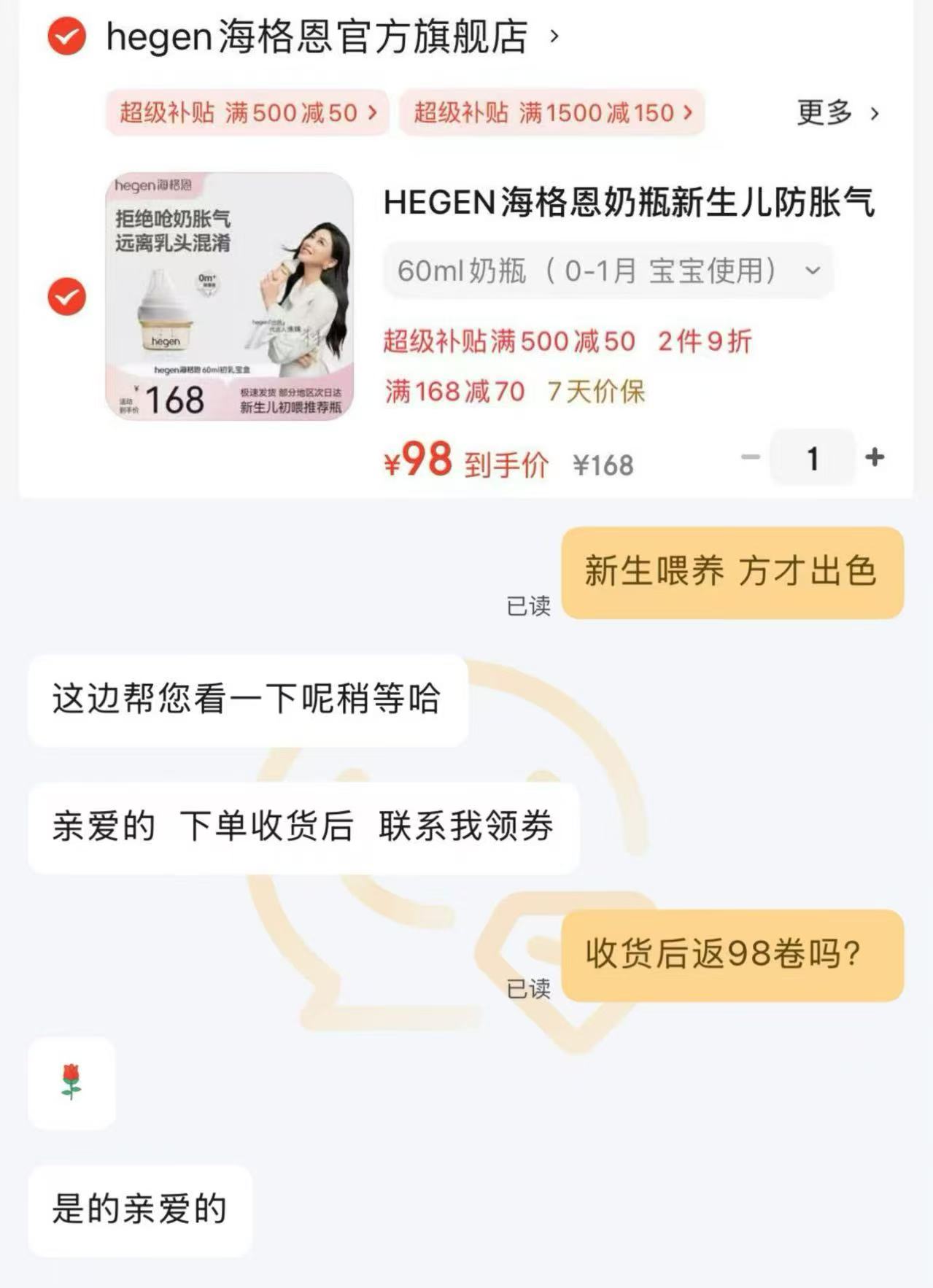Click the arrow on the 满500减50 coupon tag
Screen dimensions: 933x1288
(x=372, y=113)
